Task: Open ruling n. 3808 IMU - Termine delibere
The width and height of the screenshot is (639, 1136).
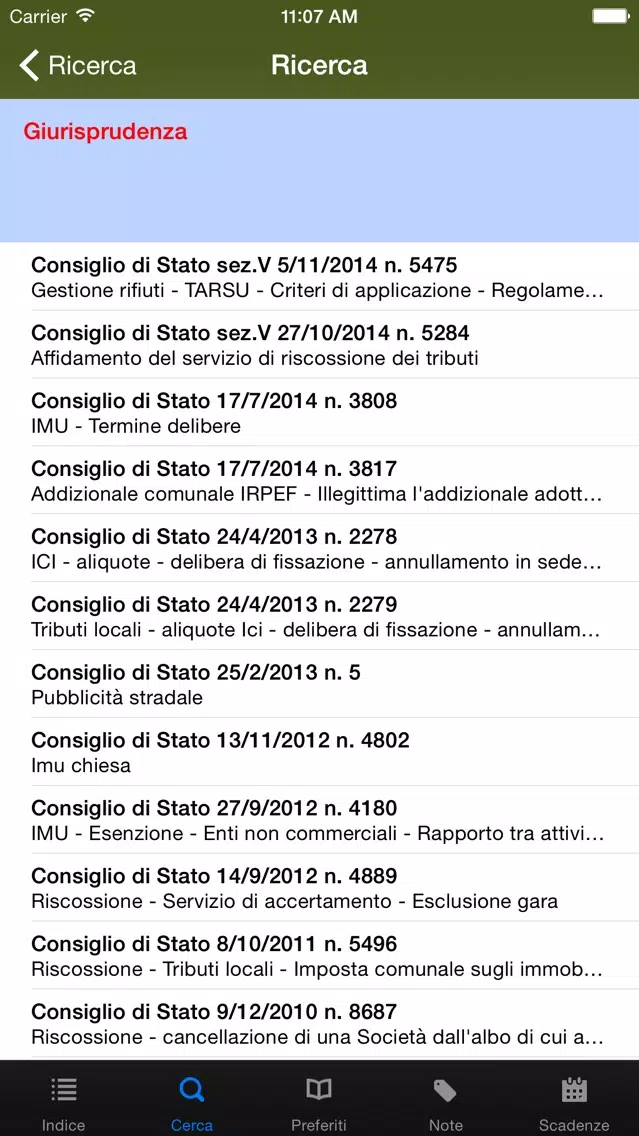Action: coord(320,412)
